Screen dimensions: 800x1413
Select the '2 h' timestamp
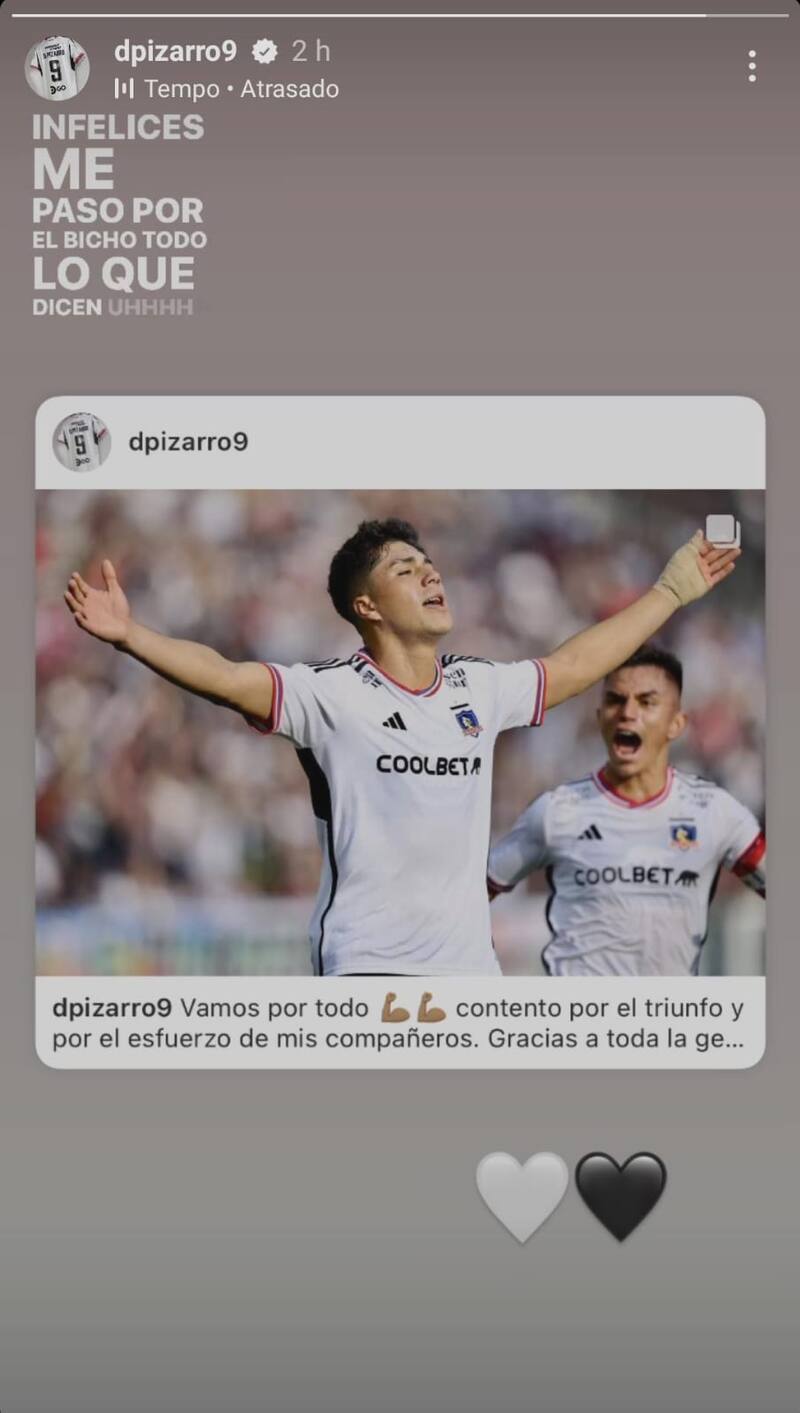pos(308,48)
